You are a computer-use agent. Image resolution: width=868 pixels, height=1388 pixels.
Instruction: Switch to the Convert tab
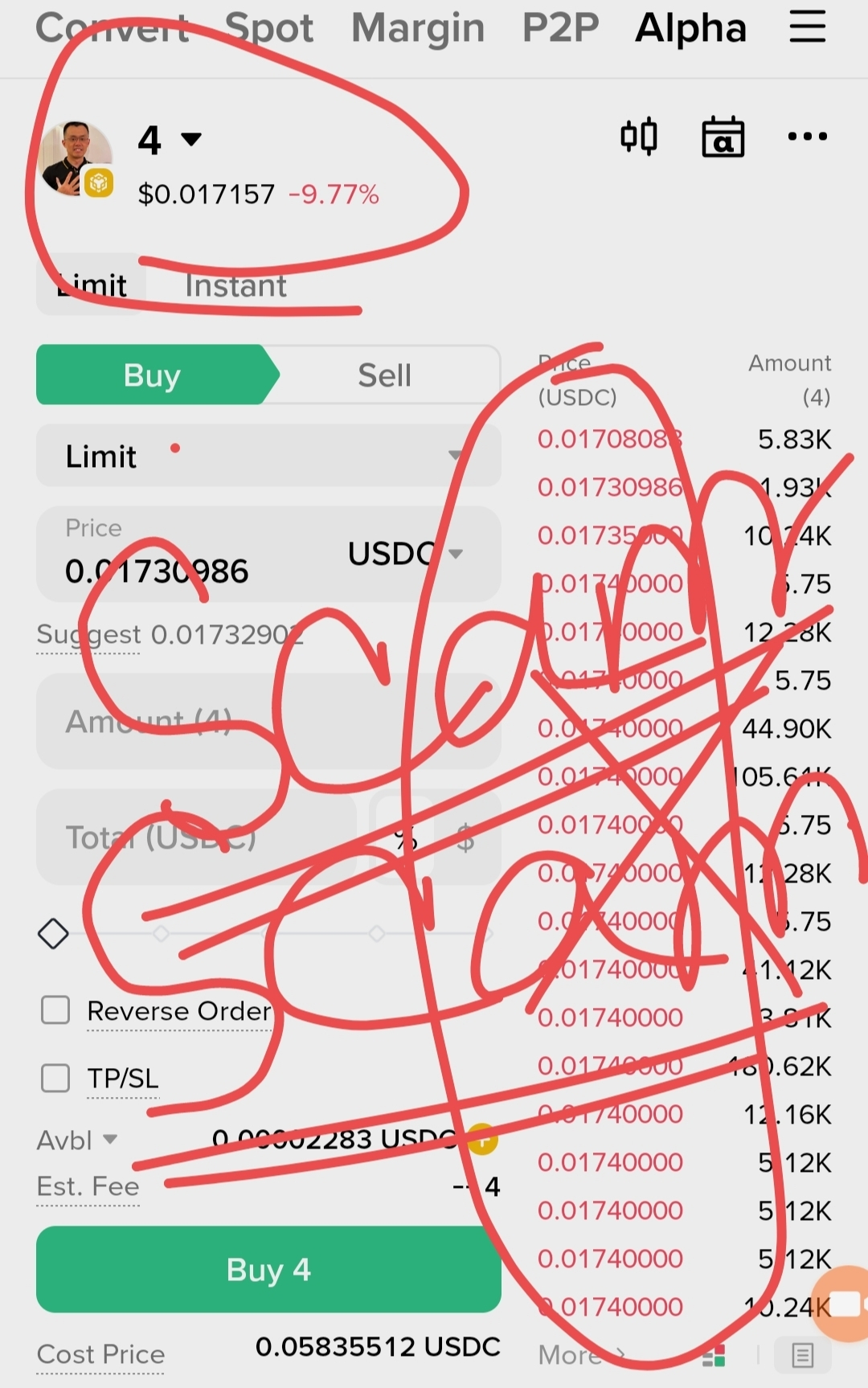click(113, 29)
